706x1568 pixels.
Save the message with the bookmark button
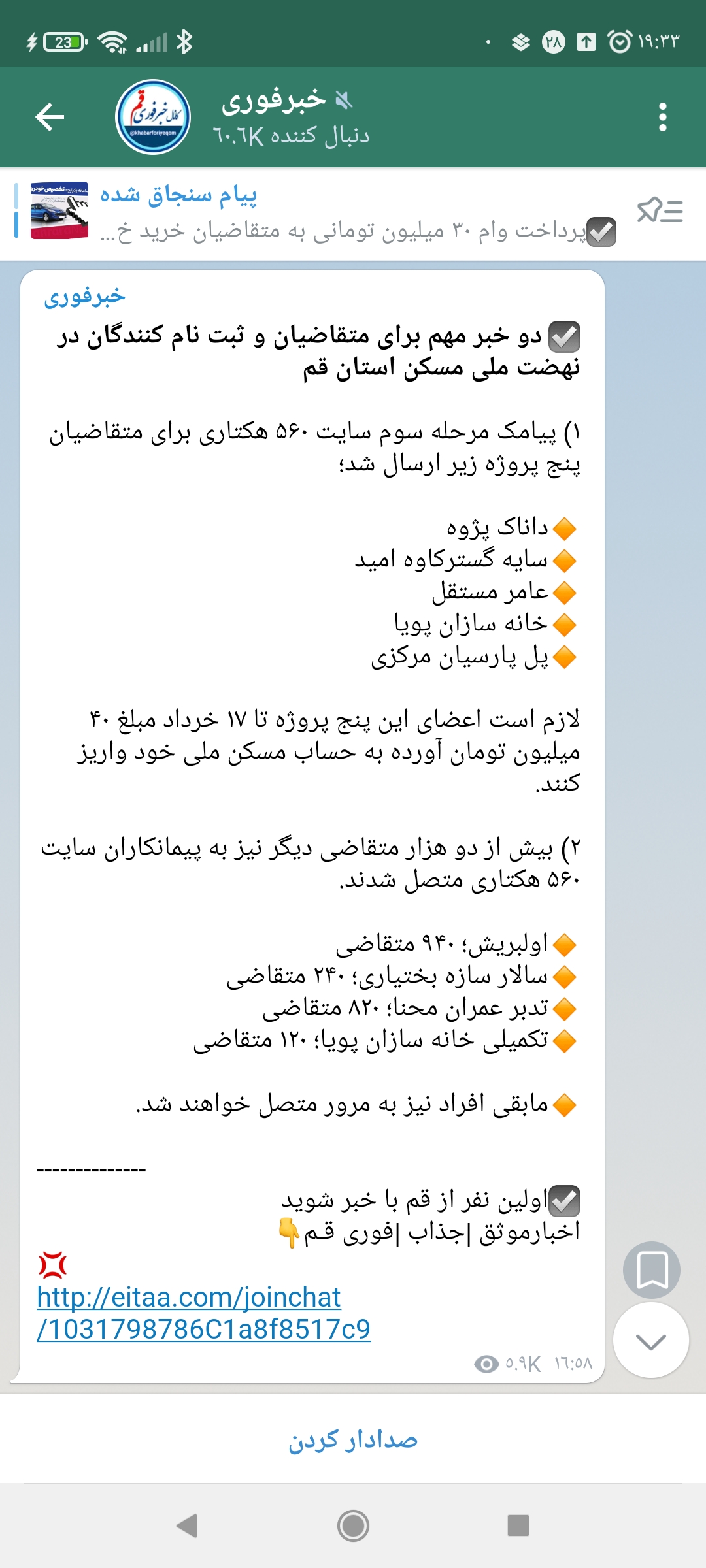point(651,1269)
